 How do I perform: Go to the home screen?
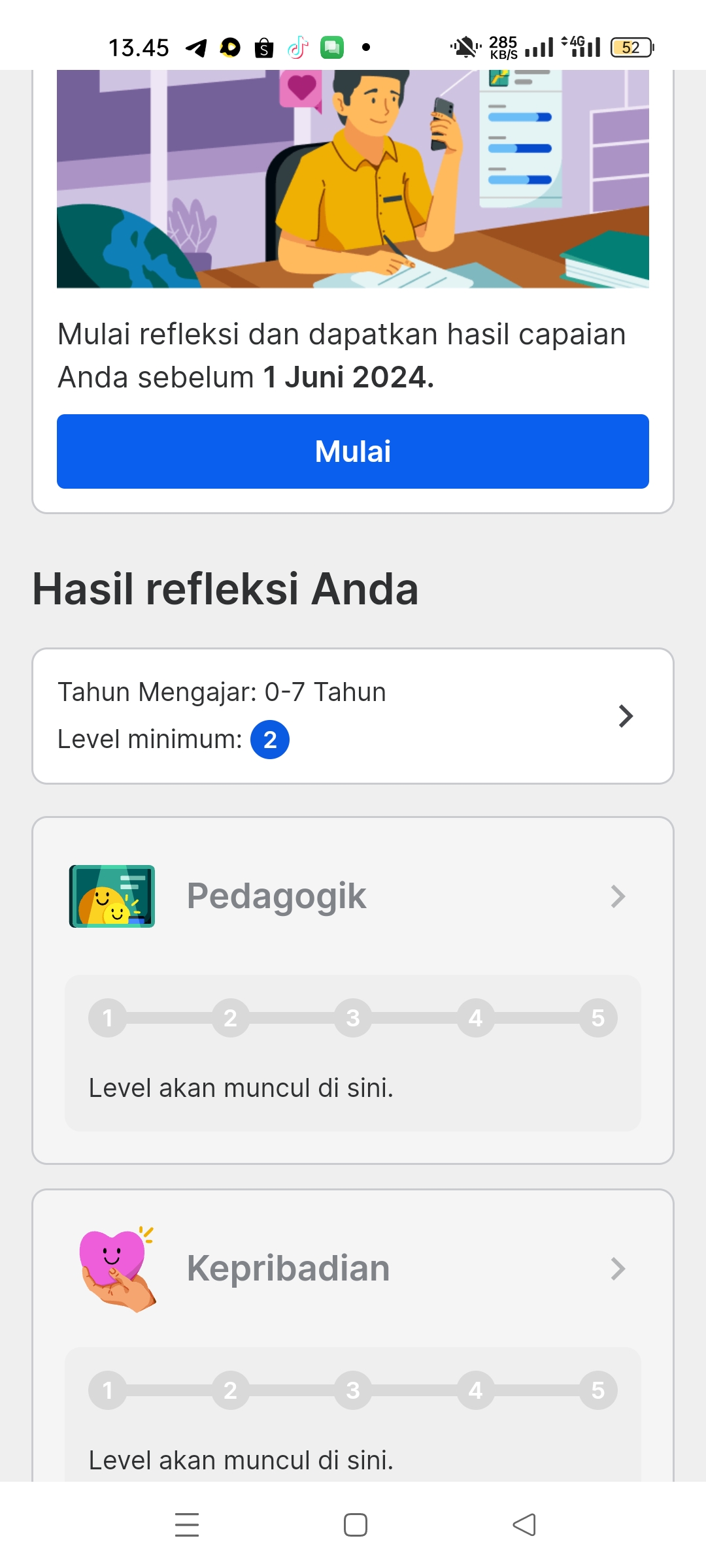point(355,1525)
